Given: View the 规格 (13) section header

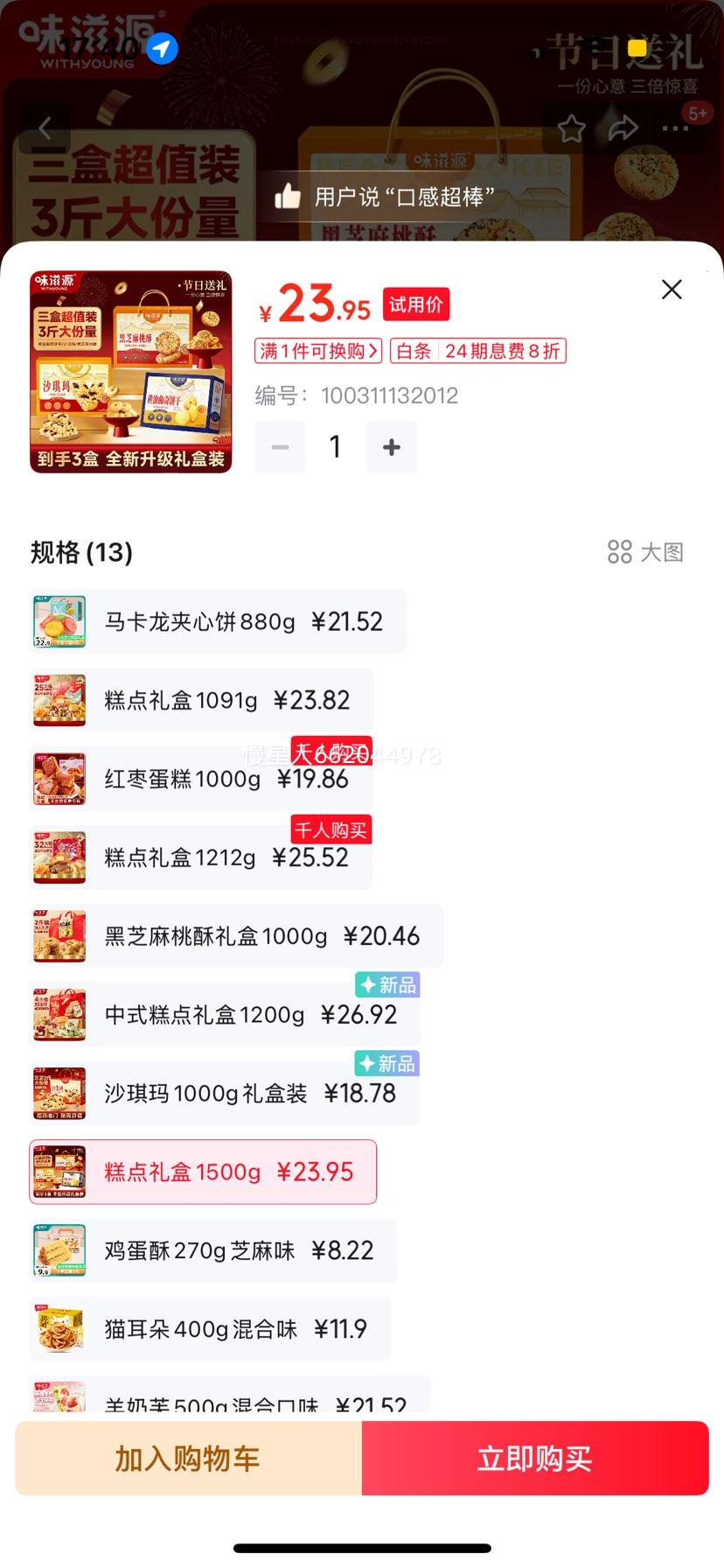Looking at the screenshot, I should [x=80, y=552].
